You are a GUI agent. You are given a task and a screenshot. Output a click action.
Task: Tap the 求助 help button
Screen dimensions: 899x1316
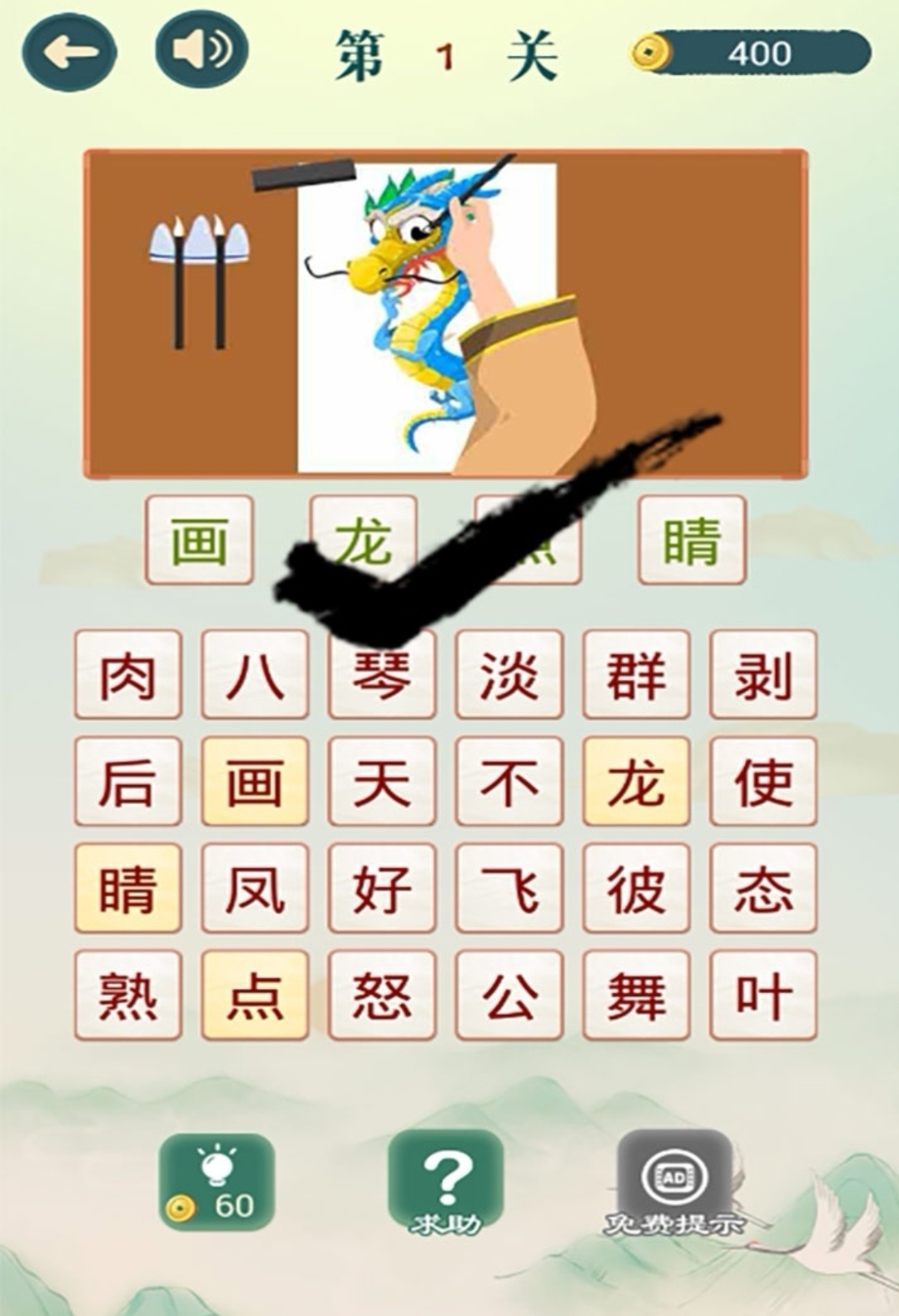pyautogui.click(x=446, y=1182)
